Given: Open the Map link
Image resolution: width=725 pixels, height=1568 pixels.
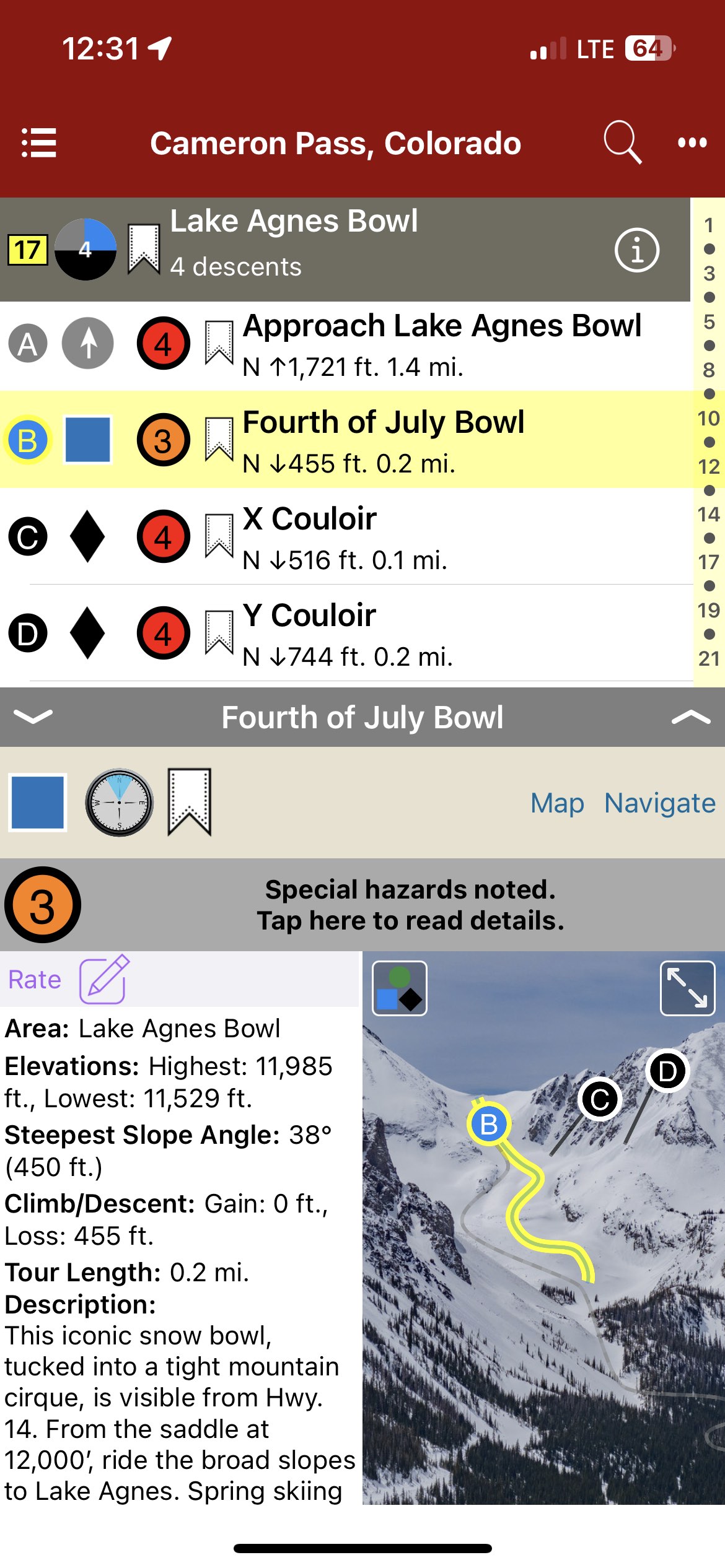Looking at the screenshot, I should pos(557,803).
